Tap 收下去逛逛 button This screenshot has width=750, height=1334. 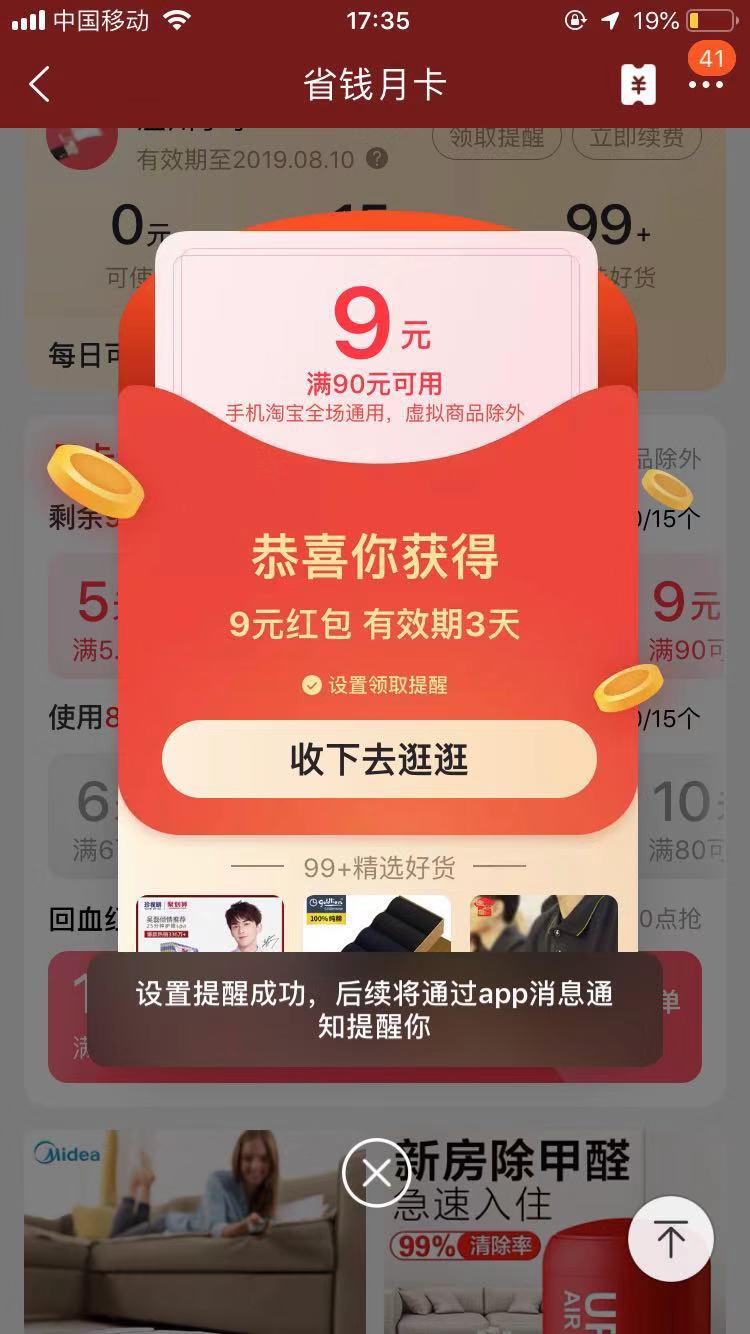point(379,760)
